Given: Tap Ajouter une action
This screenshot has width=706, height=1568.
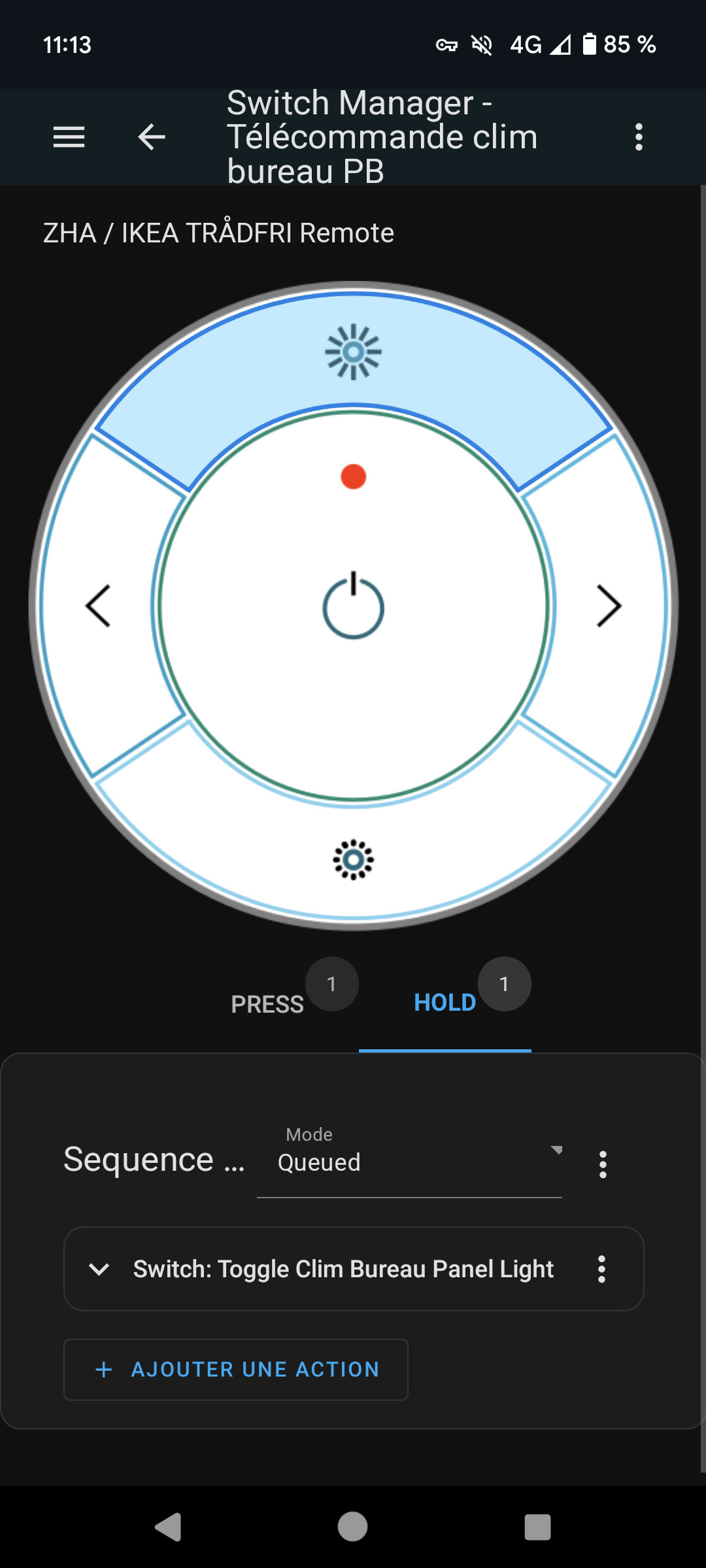Looking at the screenshot, I should [236, 1369].
